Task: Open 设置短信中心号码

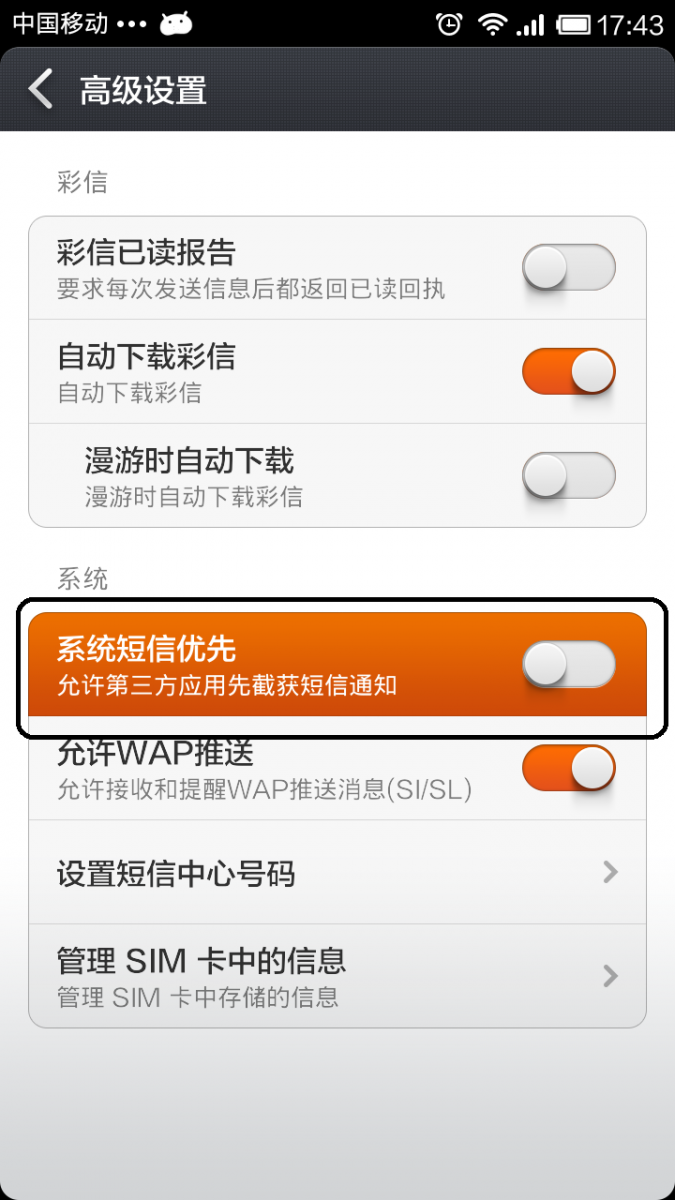Action: pyautogui.click(x=338, y=873)
